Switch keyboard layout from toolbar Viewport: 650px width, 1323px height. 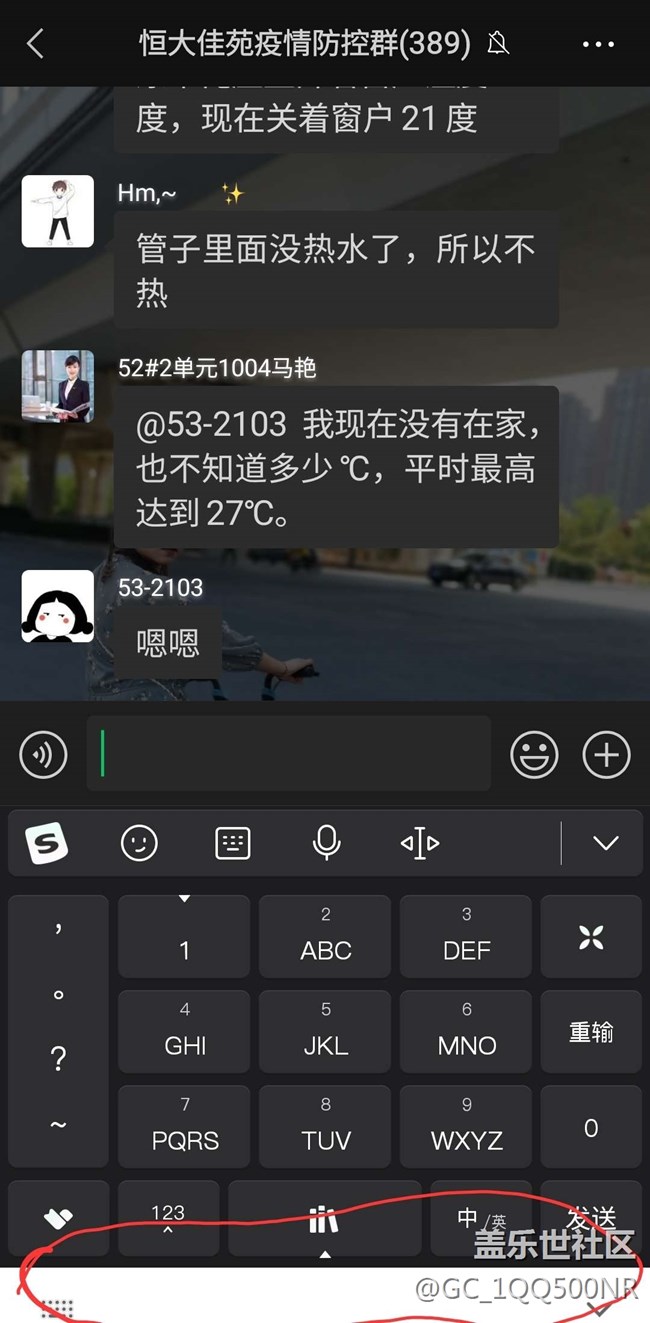[232, 843]
